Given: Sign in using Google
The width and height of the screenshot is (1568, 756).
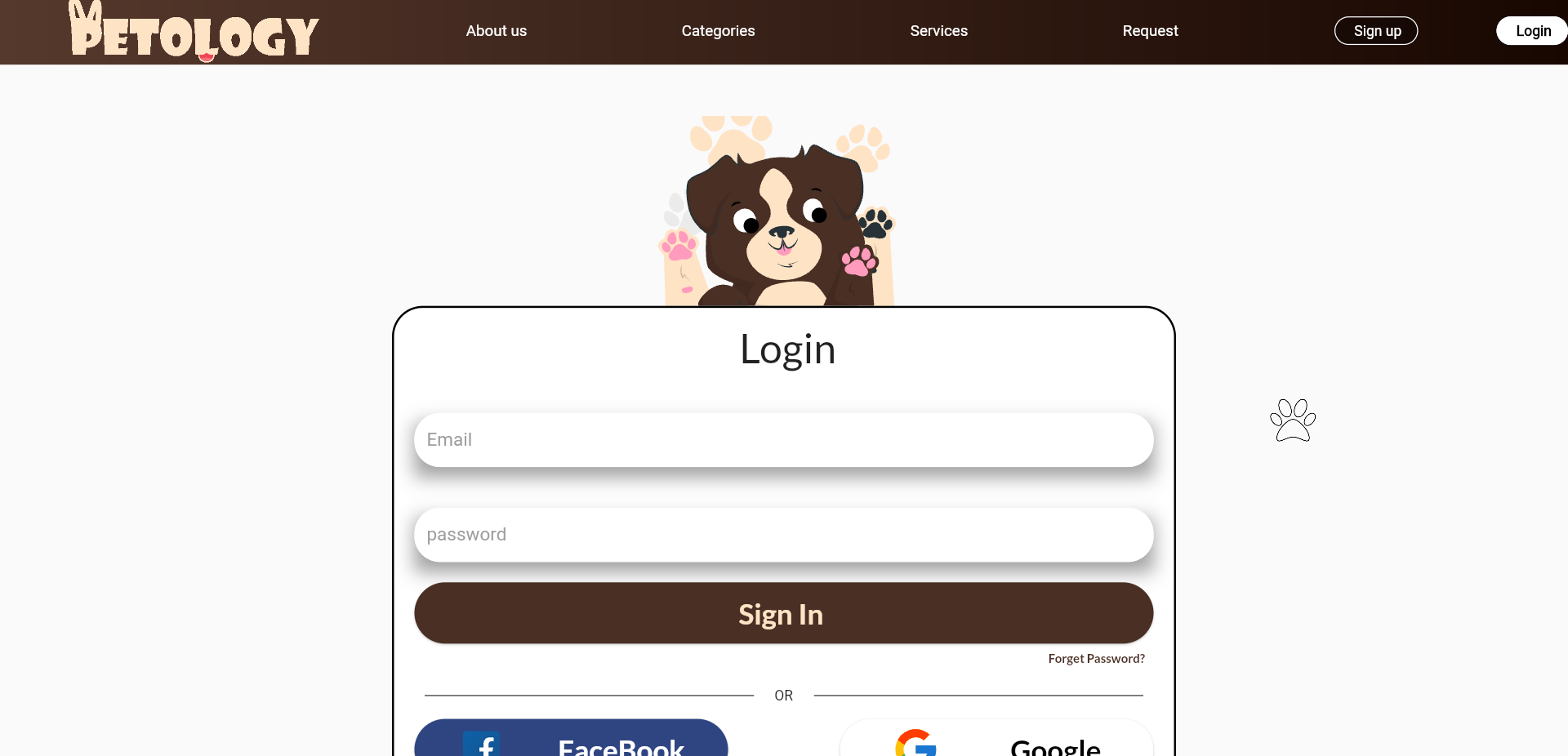Looking at the screenshot, I should (996, 741).
